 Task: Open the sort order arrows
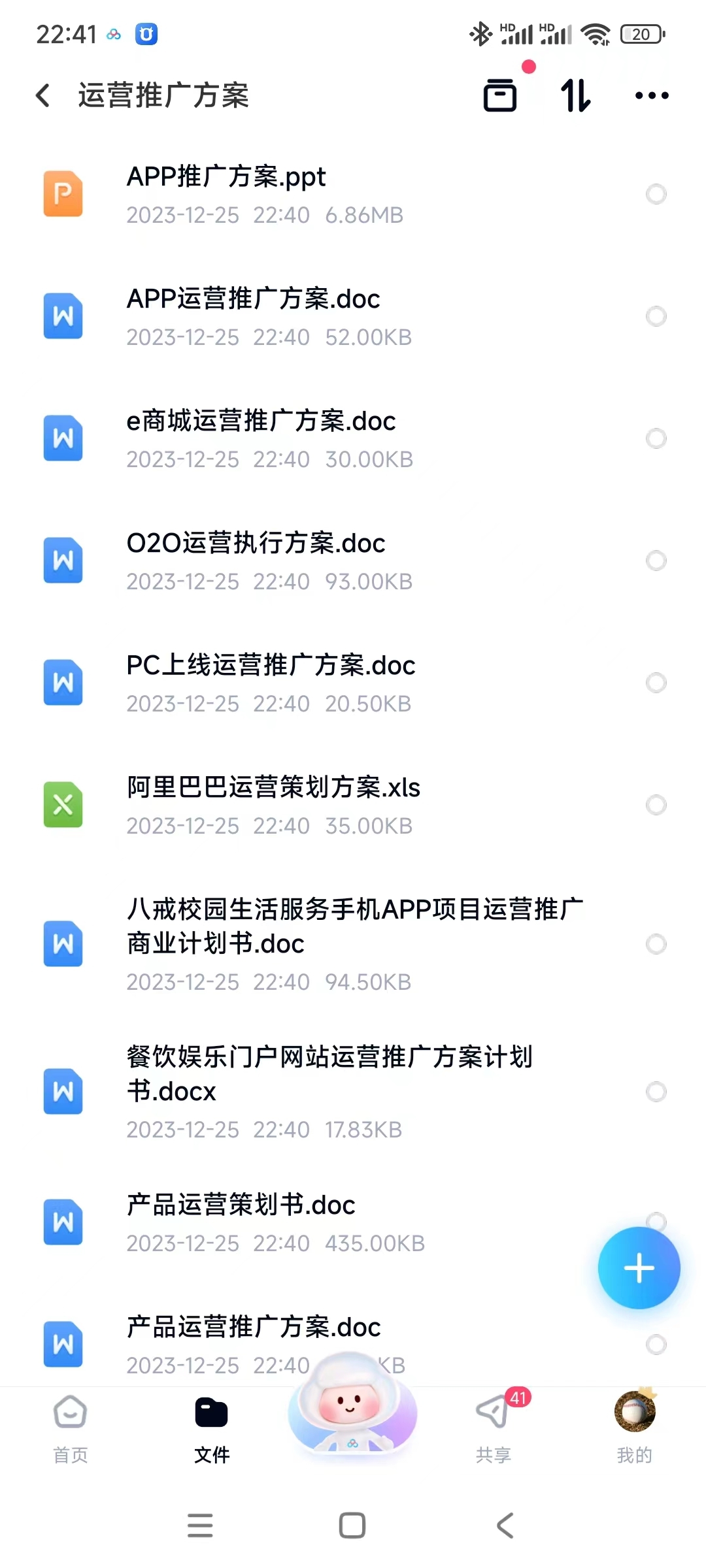point(576,95)
